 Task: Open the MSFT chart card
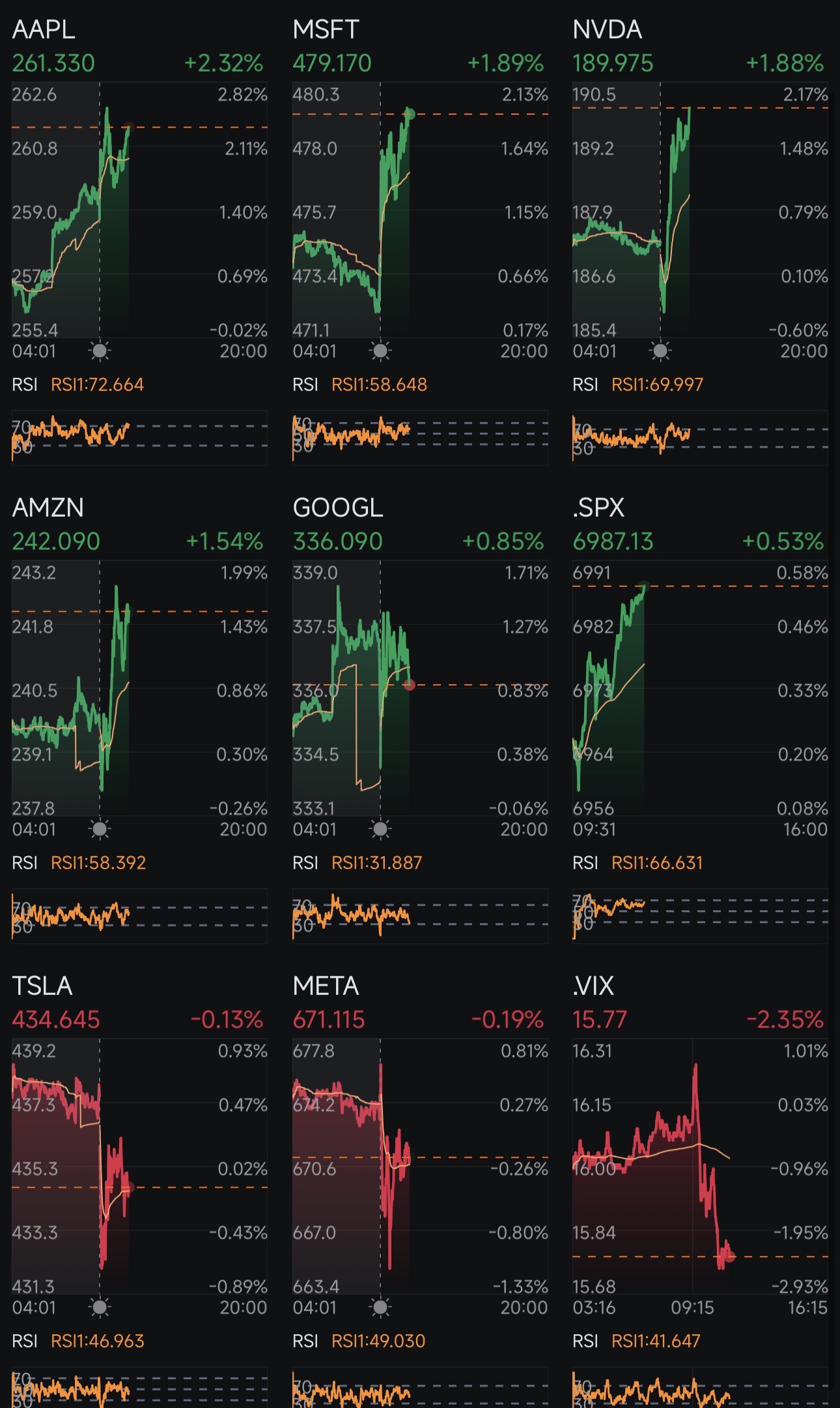pos(420,241)
